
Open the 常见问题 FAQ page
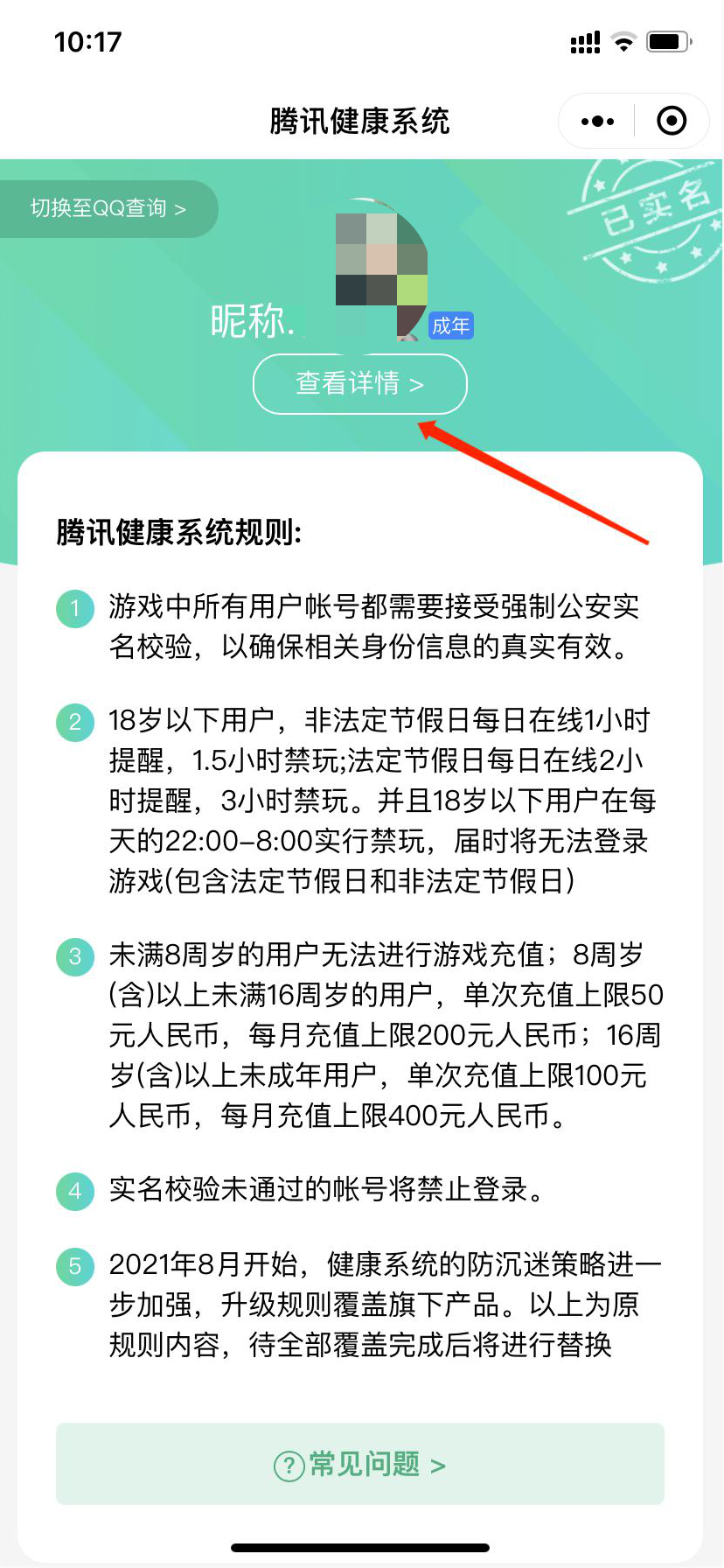(359, 1464)
